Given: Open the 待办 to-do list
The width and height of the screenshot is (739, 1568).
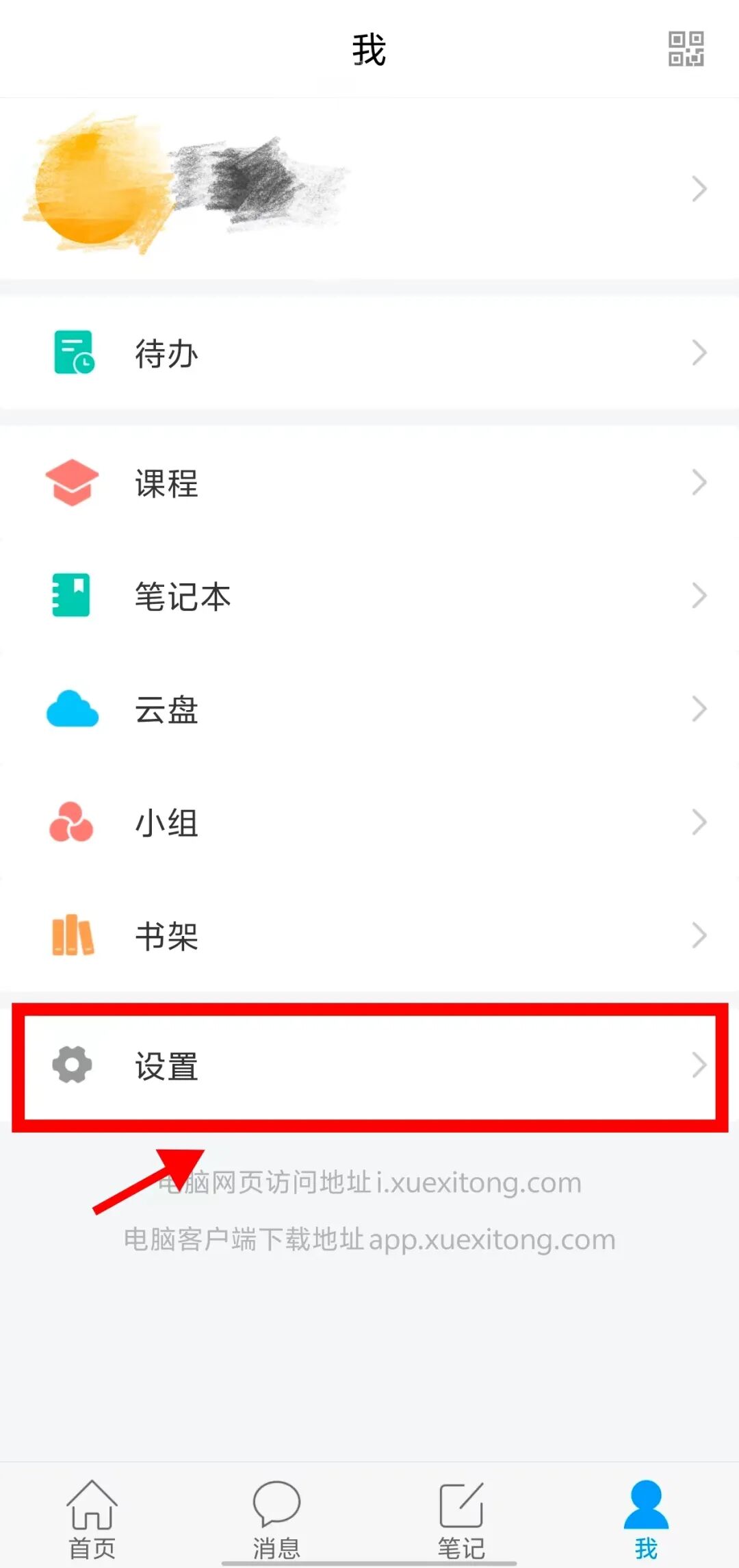Looking at the screenshot, I should click(369, 353).
